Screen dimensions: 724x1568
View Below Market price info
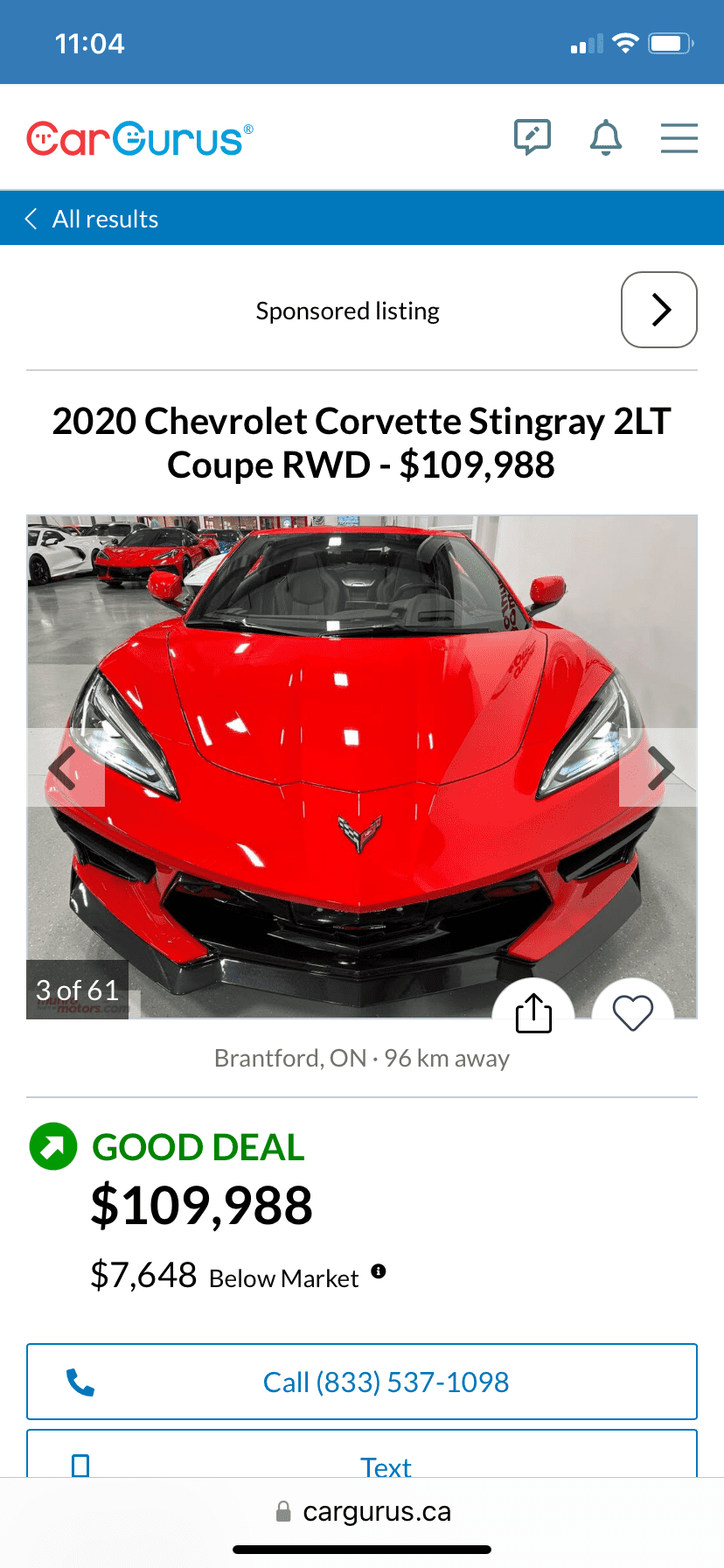click(x=379, y=1271)
